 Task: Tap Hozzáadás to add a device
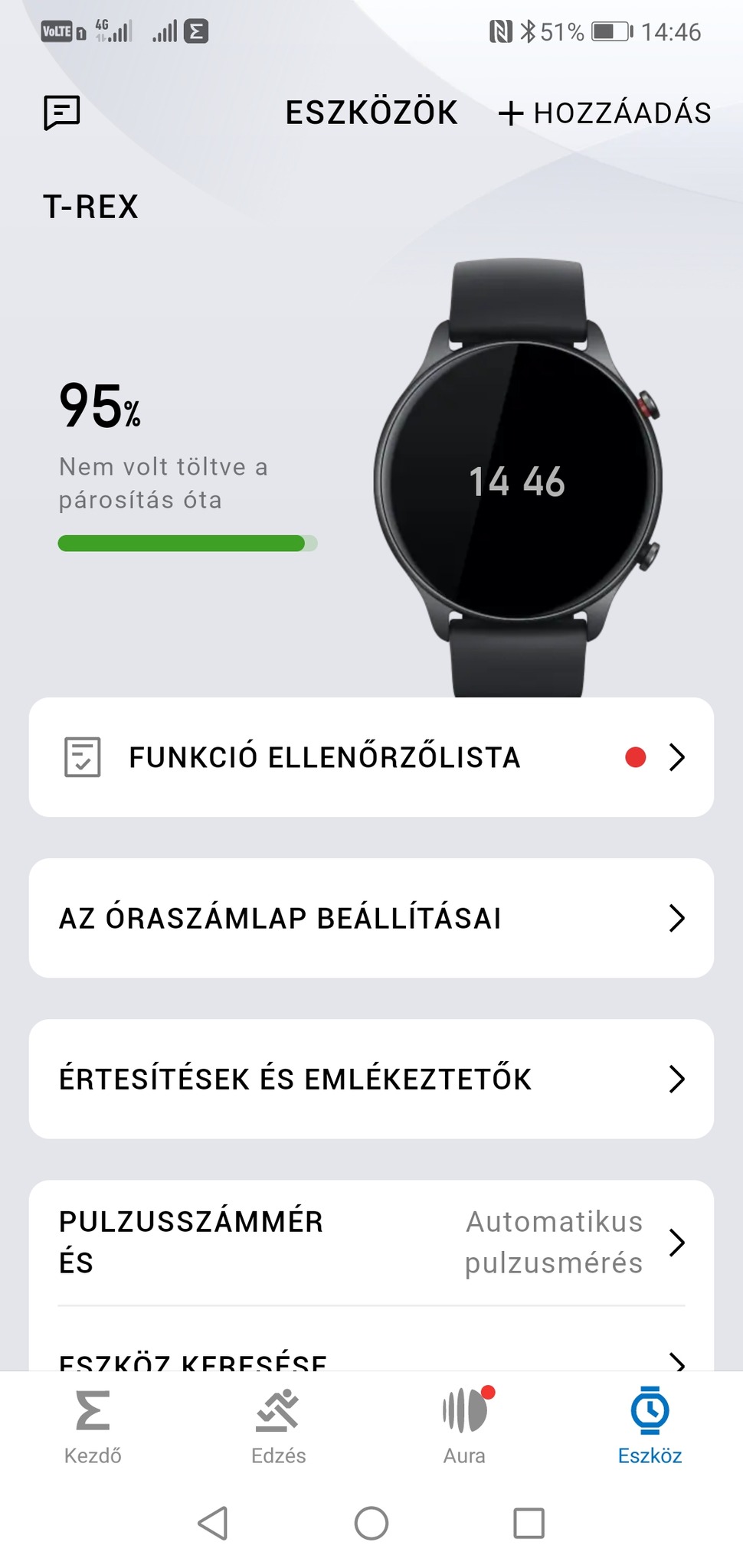click(x=605, y=113)
